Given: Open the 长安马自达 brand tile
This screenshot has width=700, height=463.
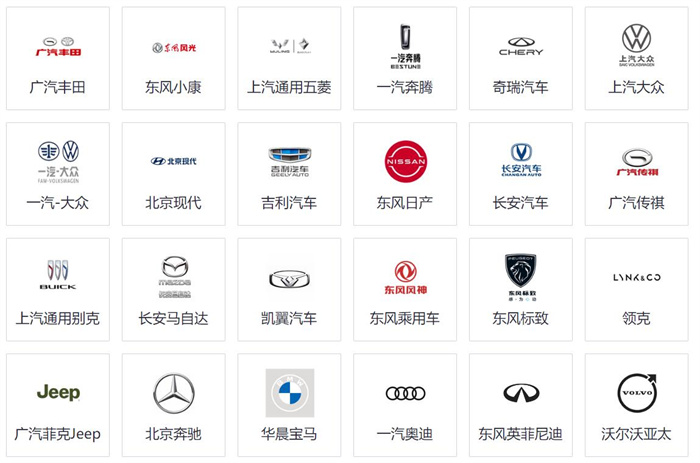Looking at the screenshot, I should (173, 290).
